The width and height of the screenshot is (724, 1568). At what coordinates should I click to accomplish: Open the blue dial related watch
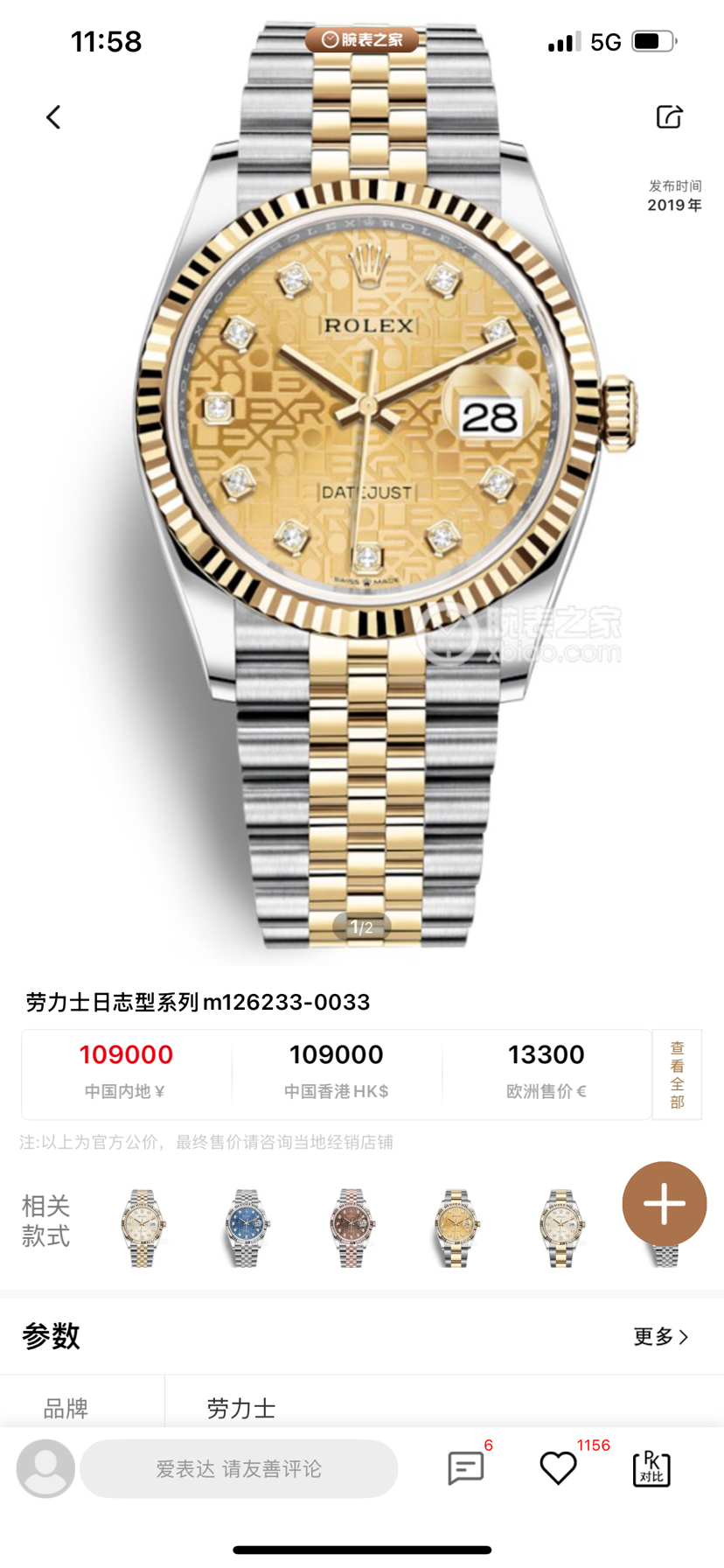tap(247, 1228)
